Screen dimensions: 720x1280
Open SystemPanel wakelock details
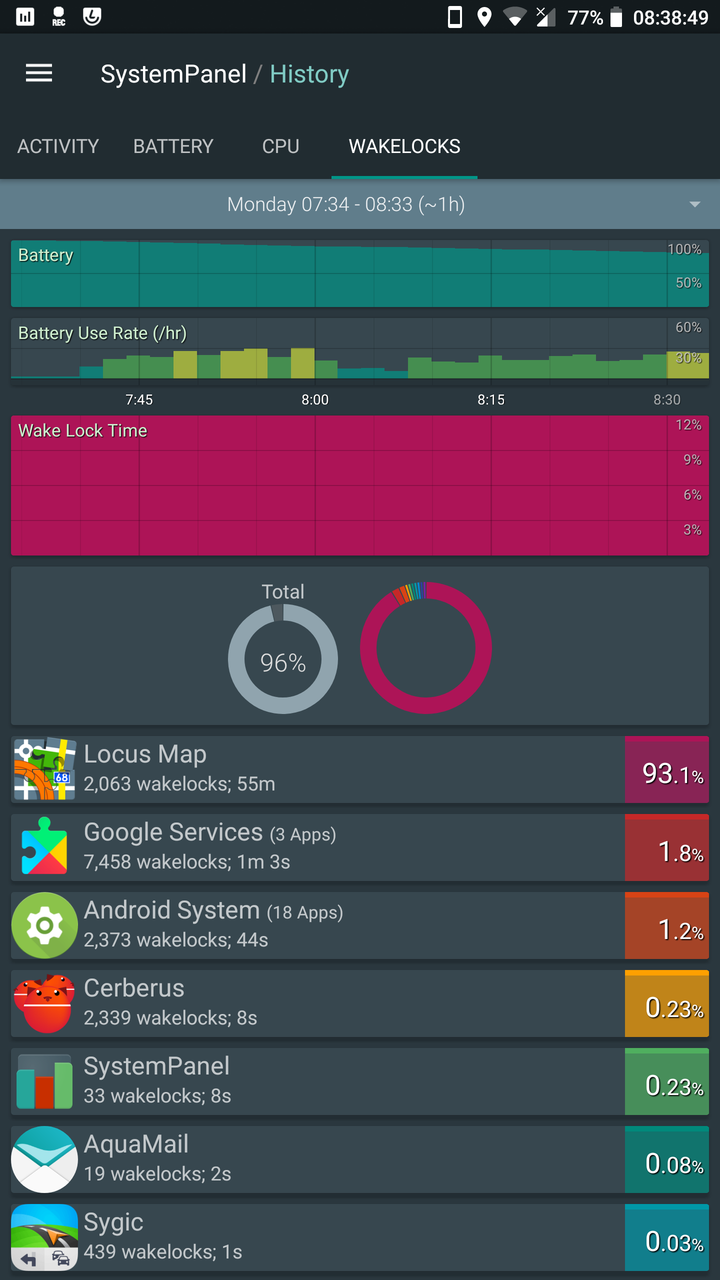click(x=360, y=1081)
